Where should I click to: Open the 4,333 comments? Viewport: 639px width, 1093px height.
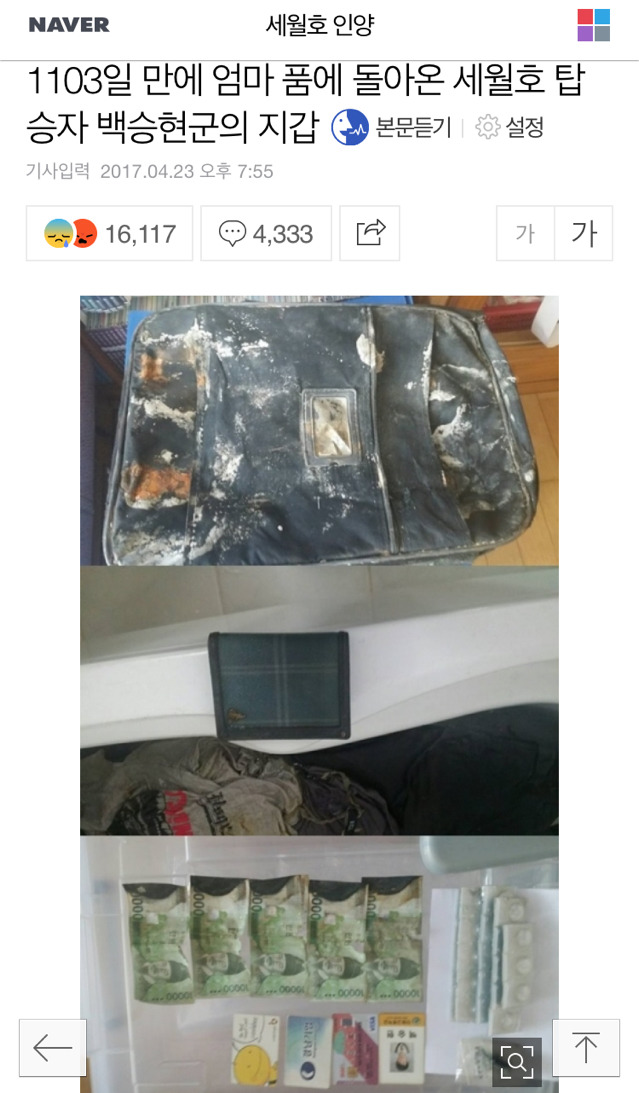pos(266,234)
